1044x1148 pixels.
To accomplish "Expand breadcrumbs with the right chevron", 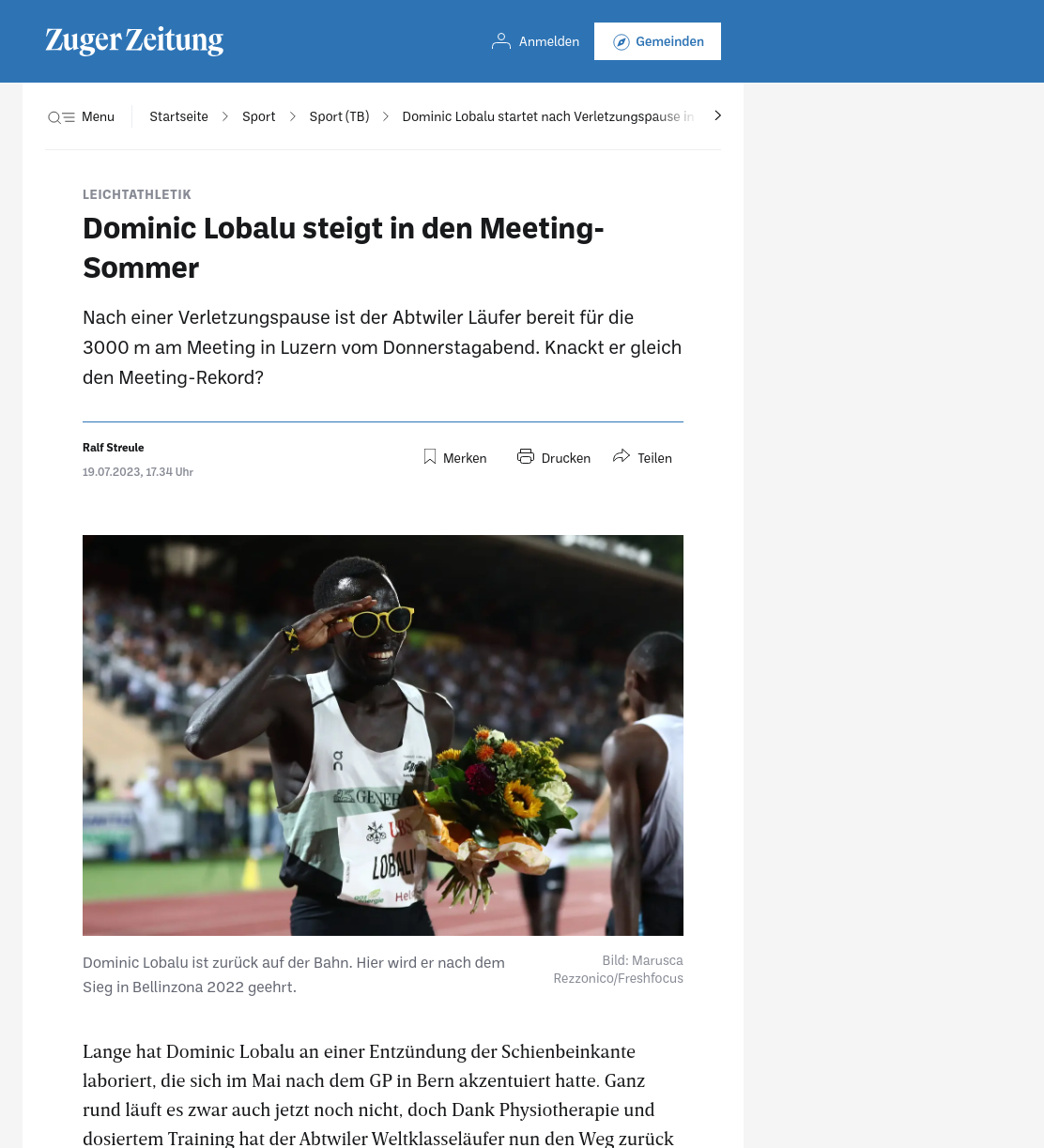I will 717,115.
